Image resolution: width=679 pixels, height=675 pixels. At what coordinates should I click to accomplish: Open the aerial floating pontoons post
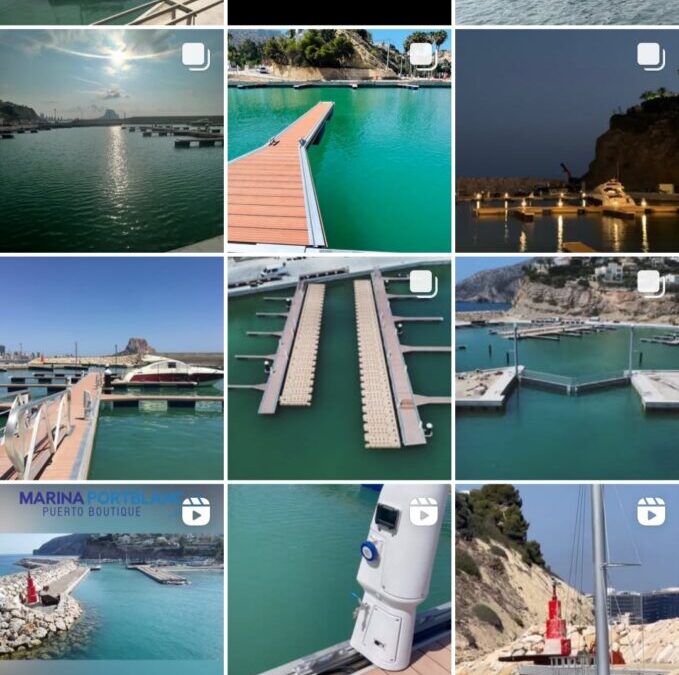coord(339,368)
